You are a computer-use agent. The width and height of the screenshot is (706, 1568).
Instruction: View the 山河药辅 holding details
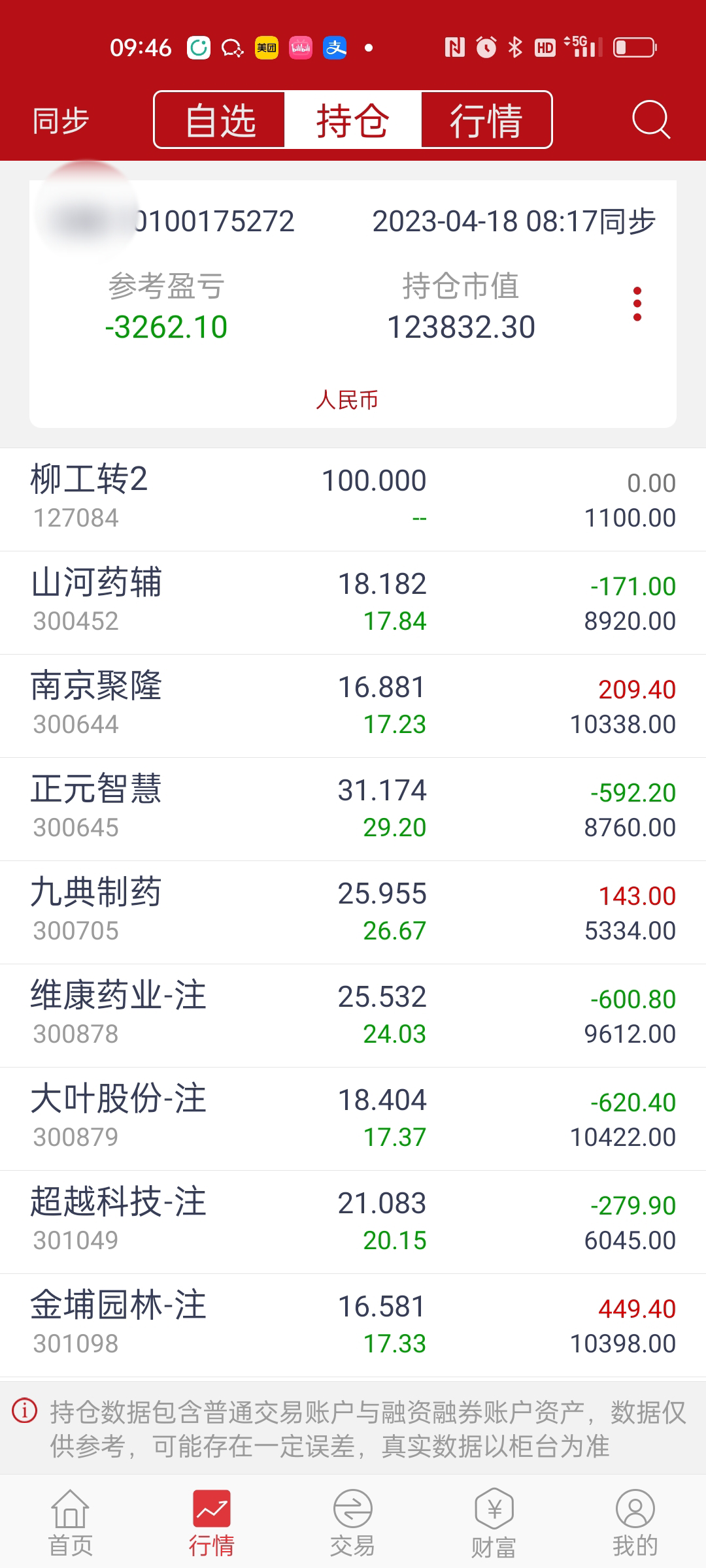353,602
